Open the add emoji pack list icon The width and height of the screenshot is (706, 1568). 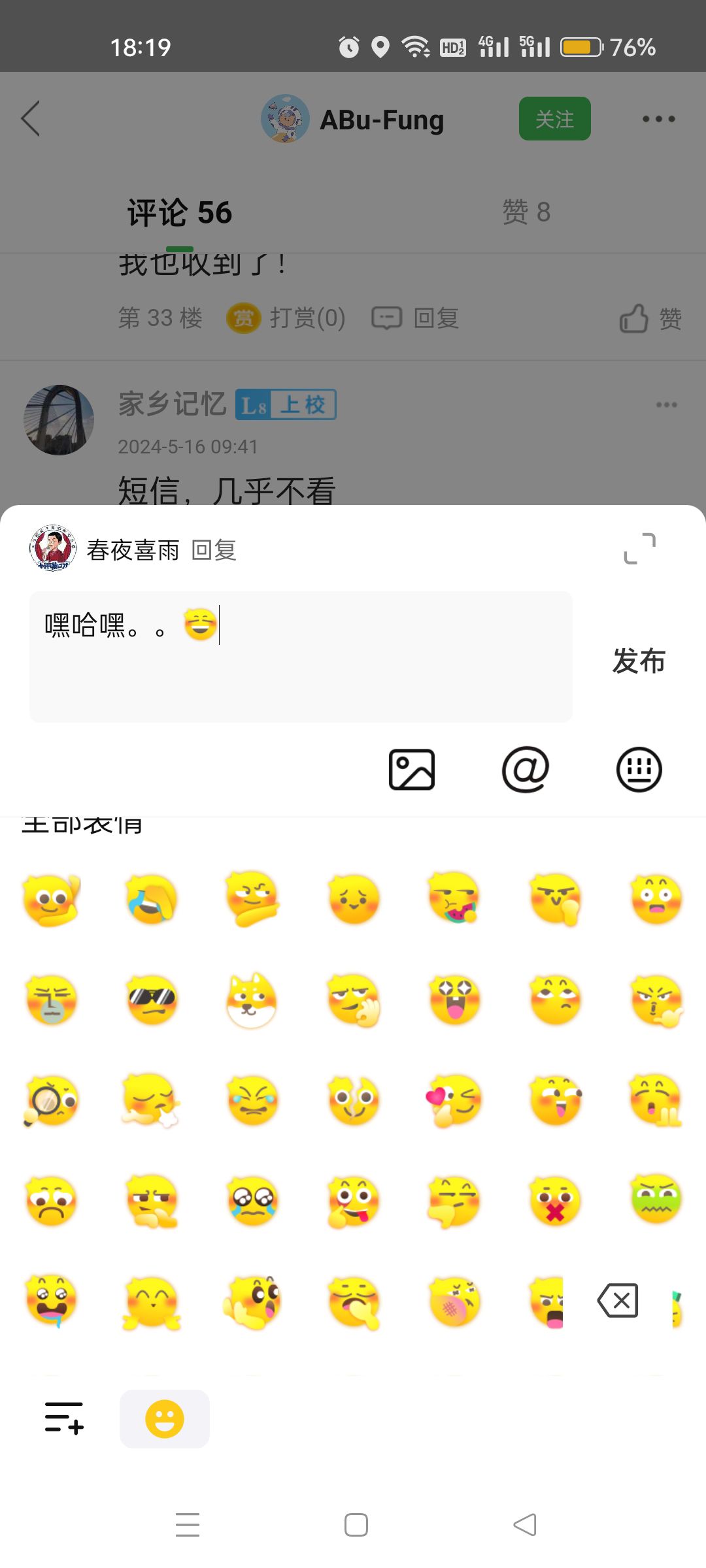pyautogui.click(x=64, y=1418)
